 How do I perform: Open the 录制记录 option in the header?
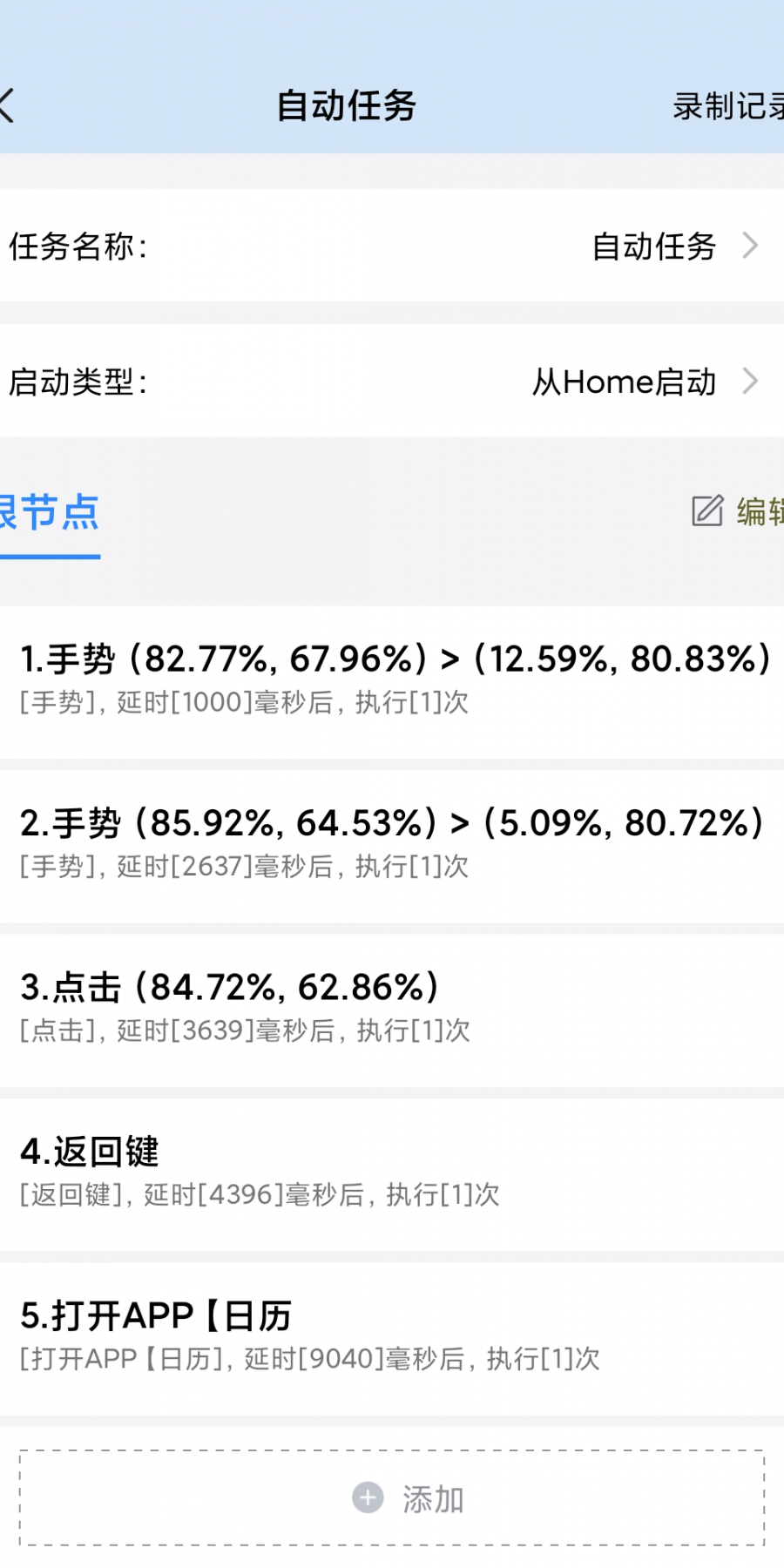click(728, 106)
